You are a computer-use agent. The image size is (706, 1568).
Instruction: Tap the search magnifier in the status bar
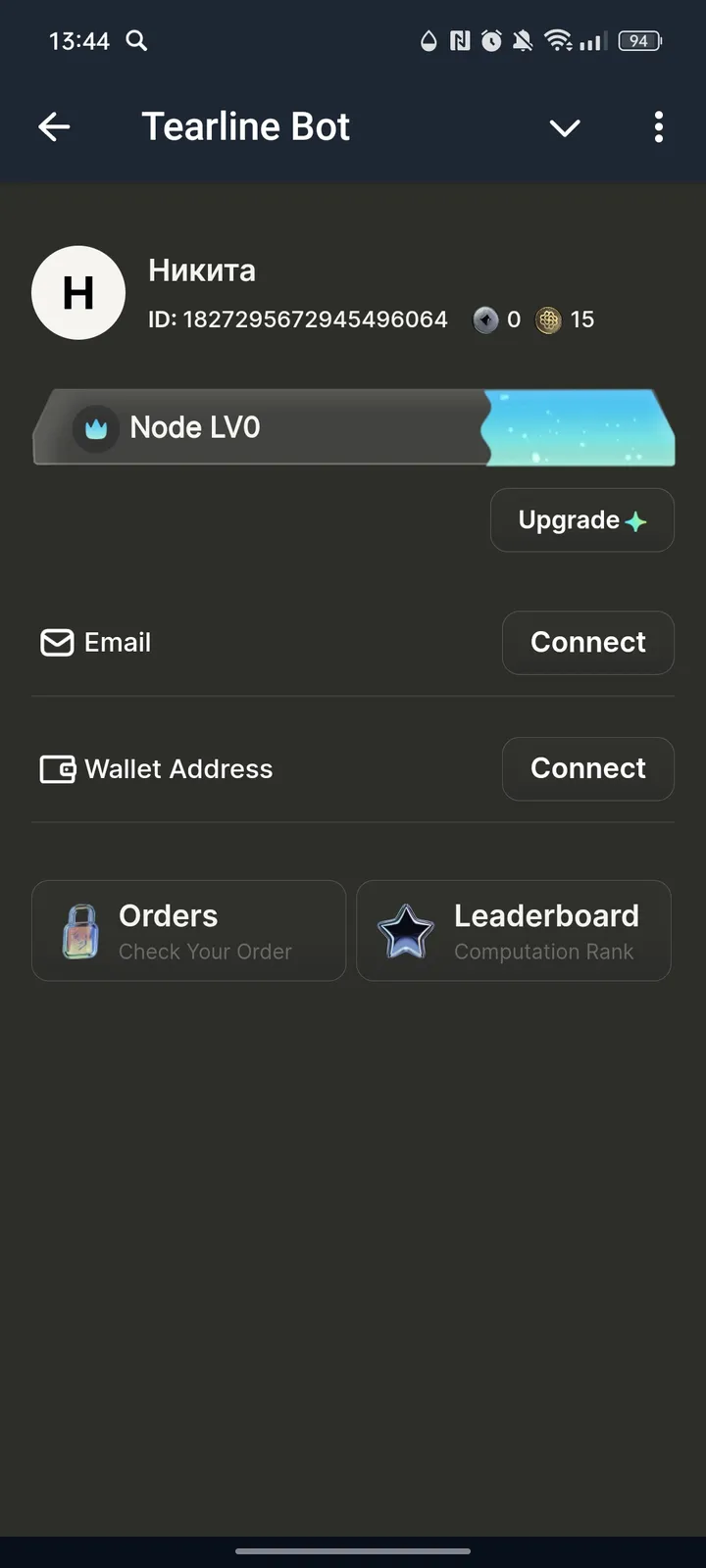click(136, 40)
